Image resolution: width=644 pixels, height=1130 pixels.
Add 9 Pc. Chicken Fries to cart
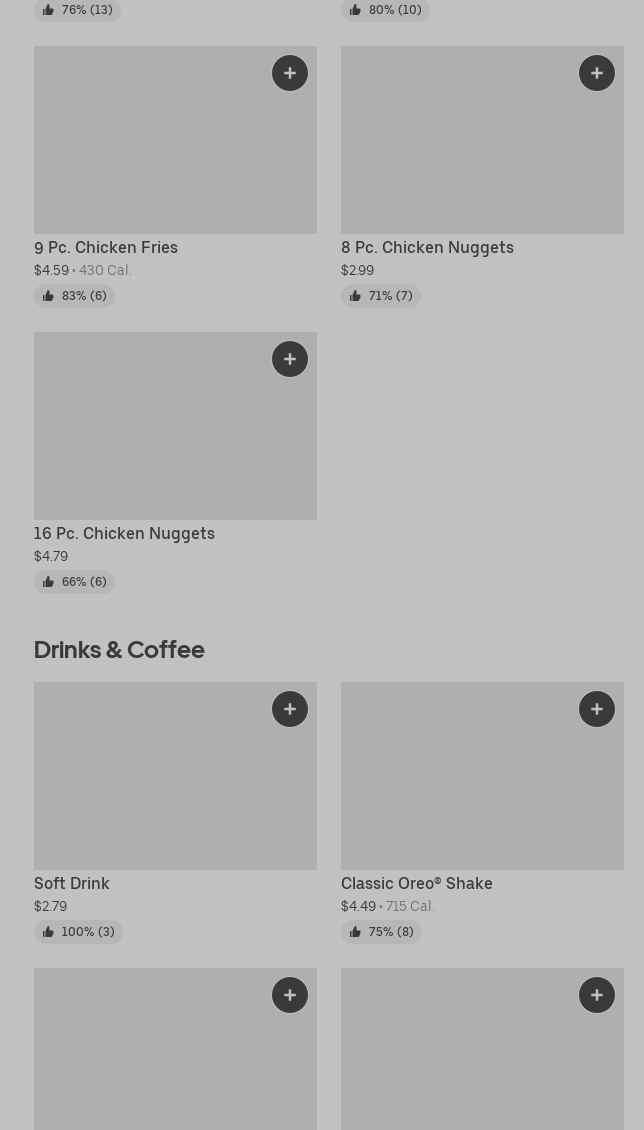[x=290, y=73]
